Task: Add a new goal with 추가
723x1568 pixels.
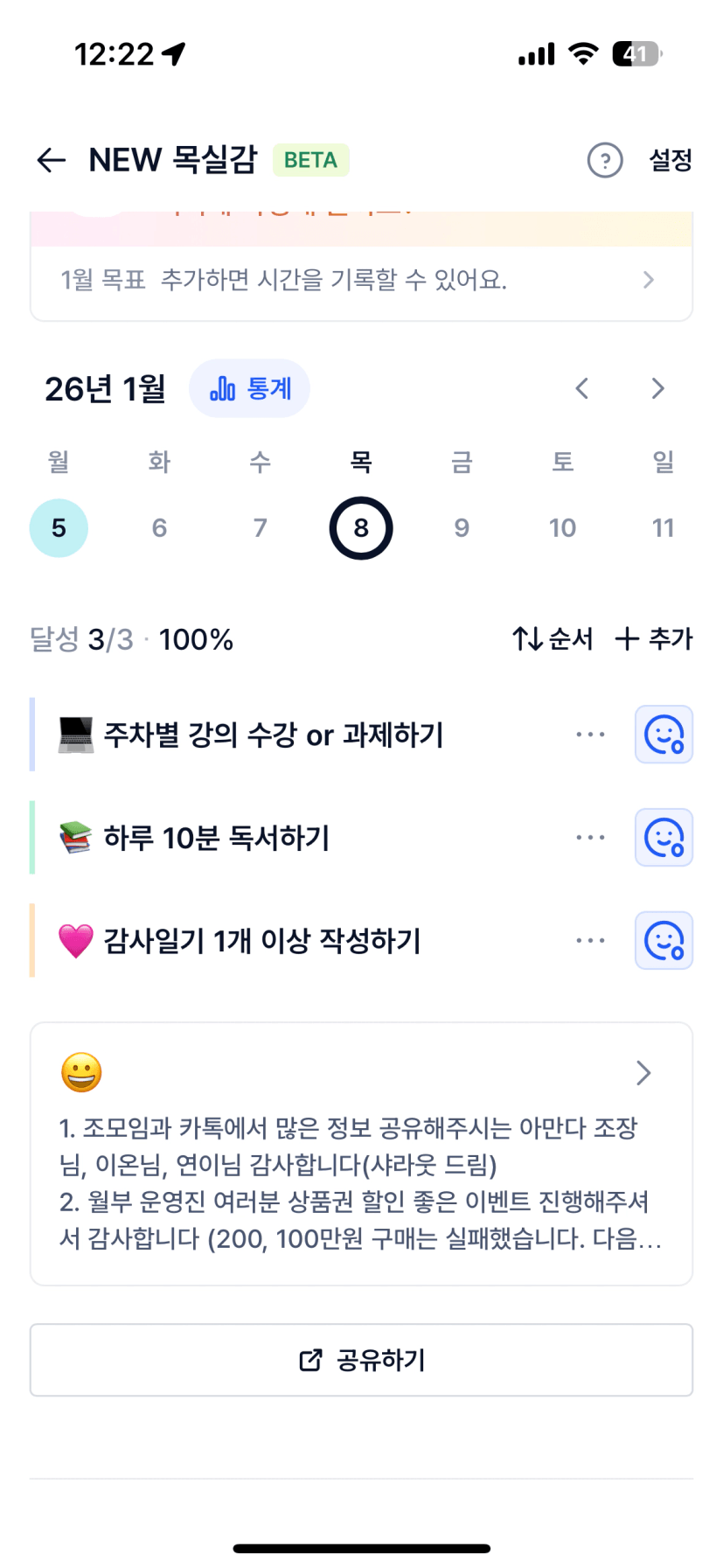Action: [654, 639]
